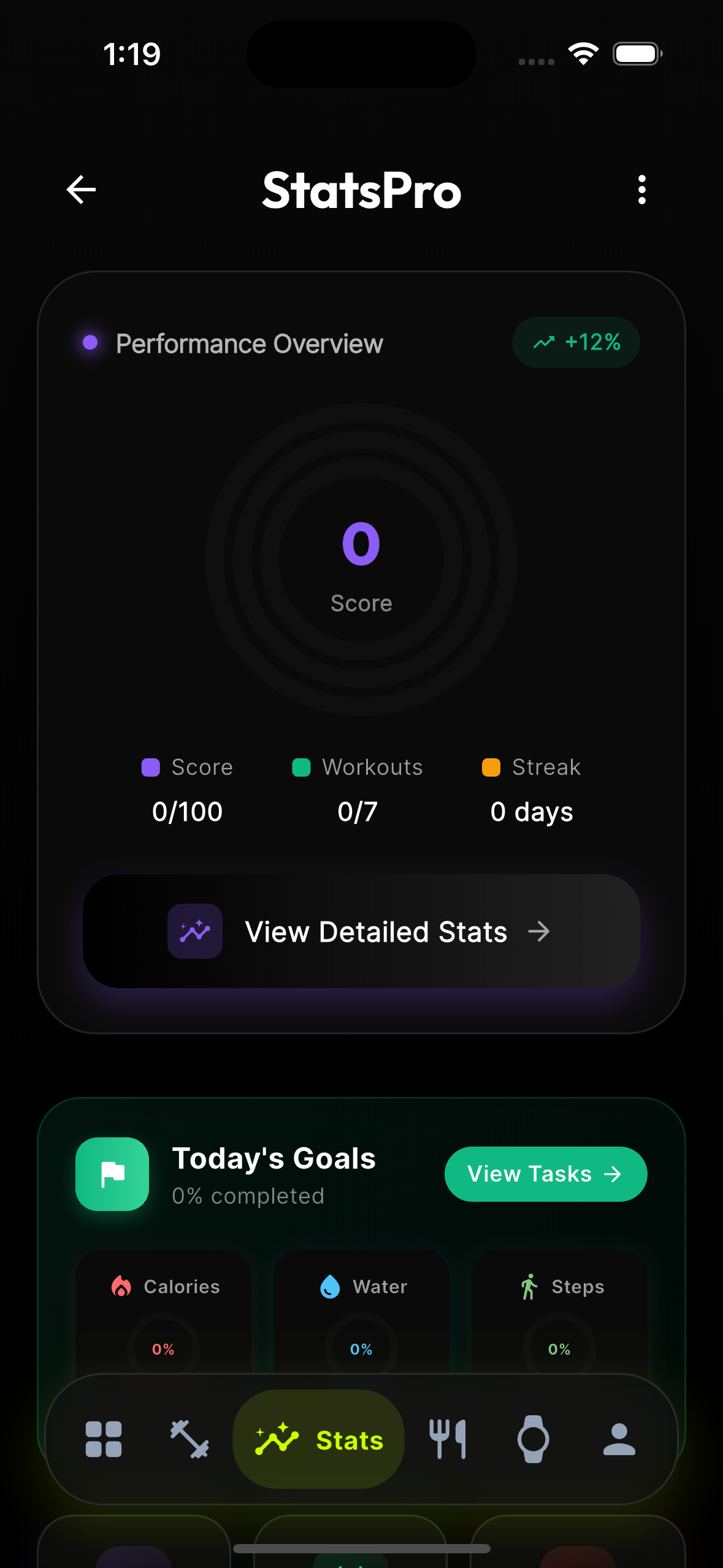Select the Stats tab icon in bottom navigation

[x=277, y=1439]
